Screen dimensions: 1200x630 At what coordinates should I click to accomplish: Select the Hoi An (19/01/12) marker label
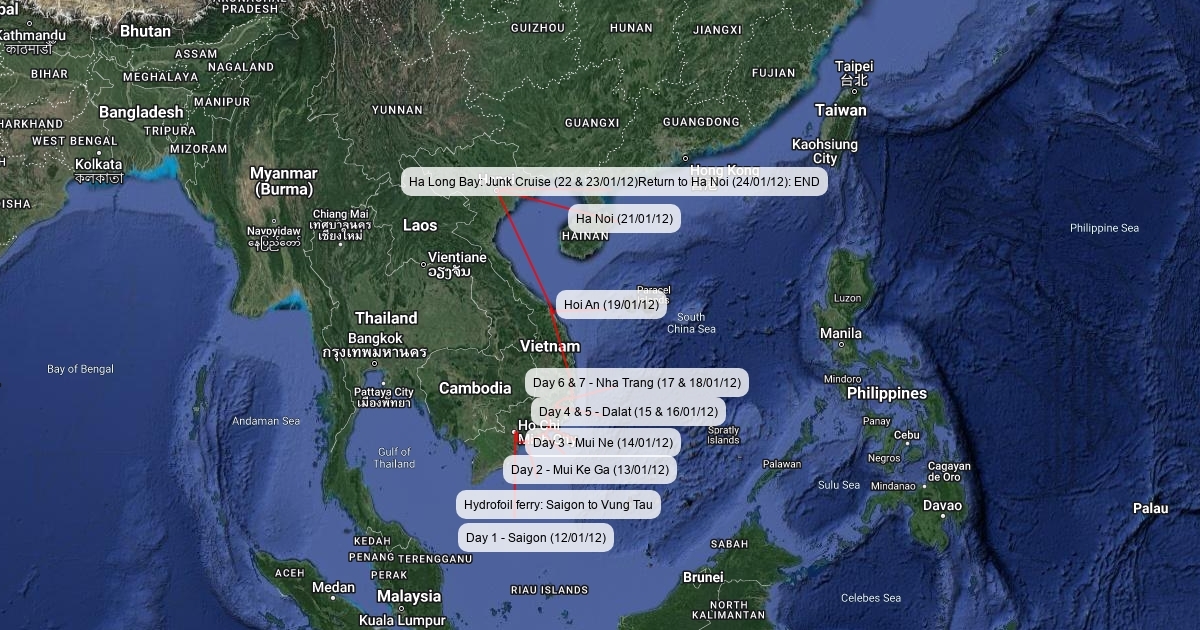coord(611,305)
